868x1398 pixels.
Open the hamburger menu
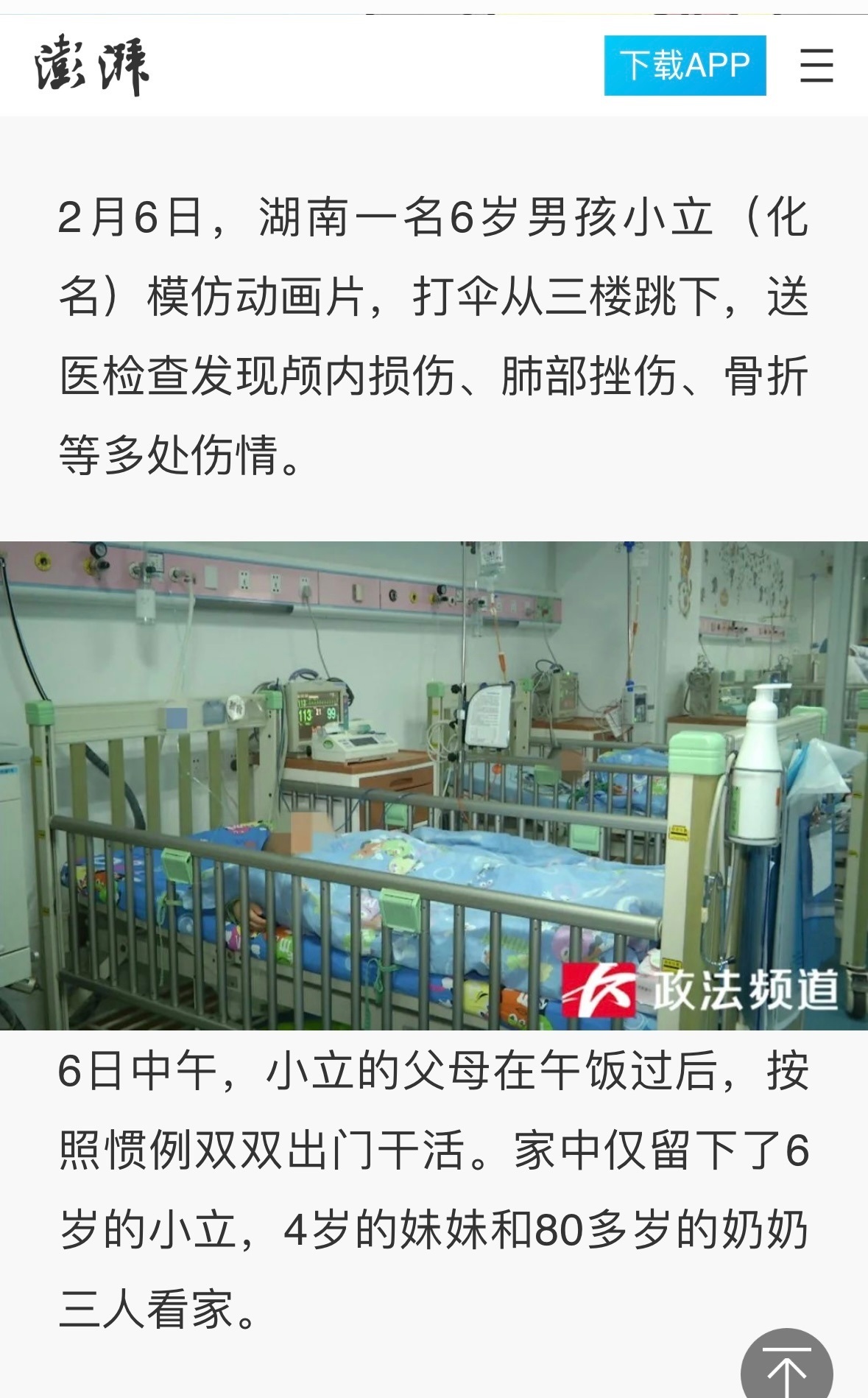tap(816, 66)
